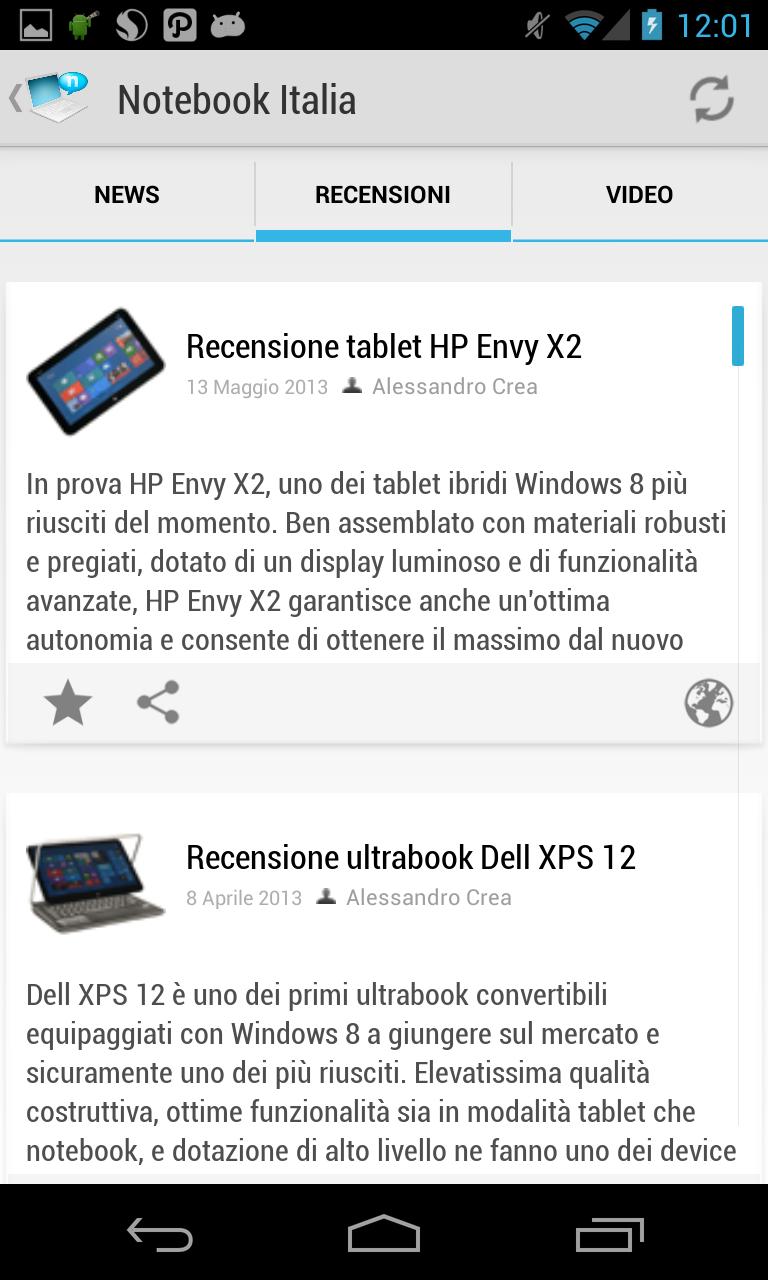The image size is (768, 1280).
Task: Tap the home button in navigation bar
Action: pos(383,1235)
